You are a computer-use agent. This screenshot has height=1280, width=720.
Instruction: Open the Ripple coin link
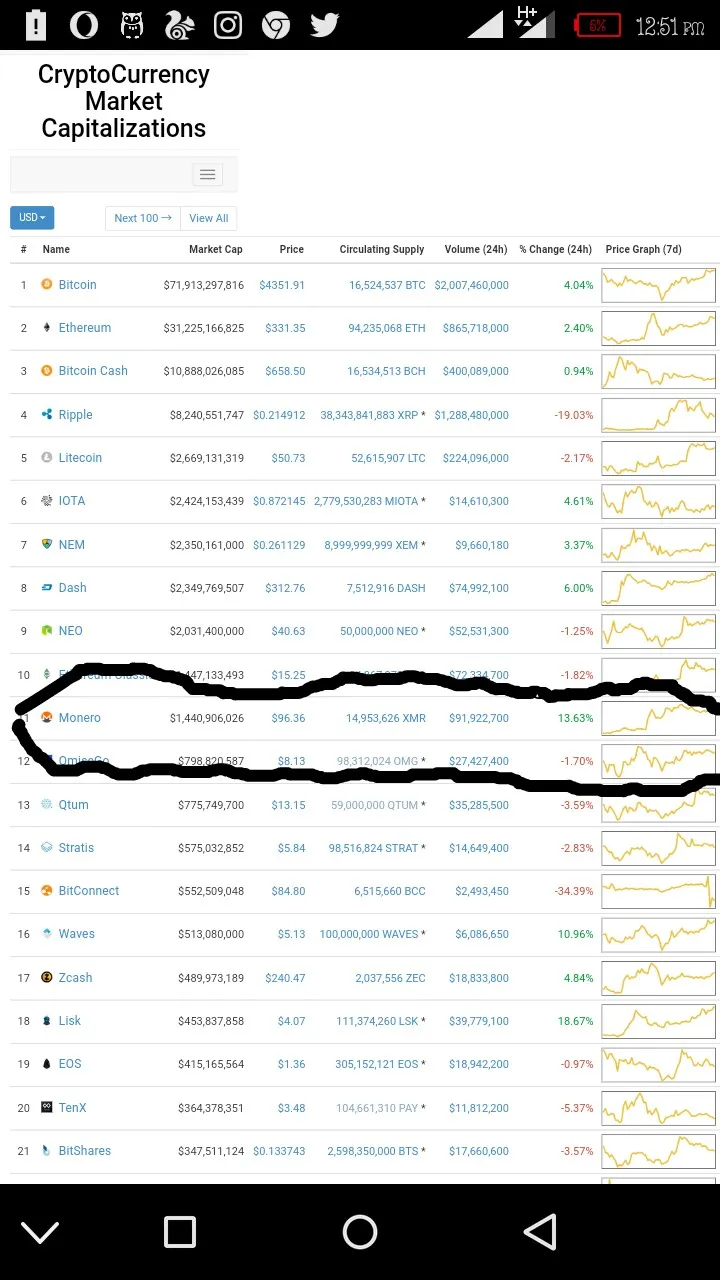(x=75, y=415)
